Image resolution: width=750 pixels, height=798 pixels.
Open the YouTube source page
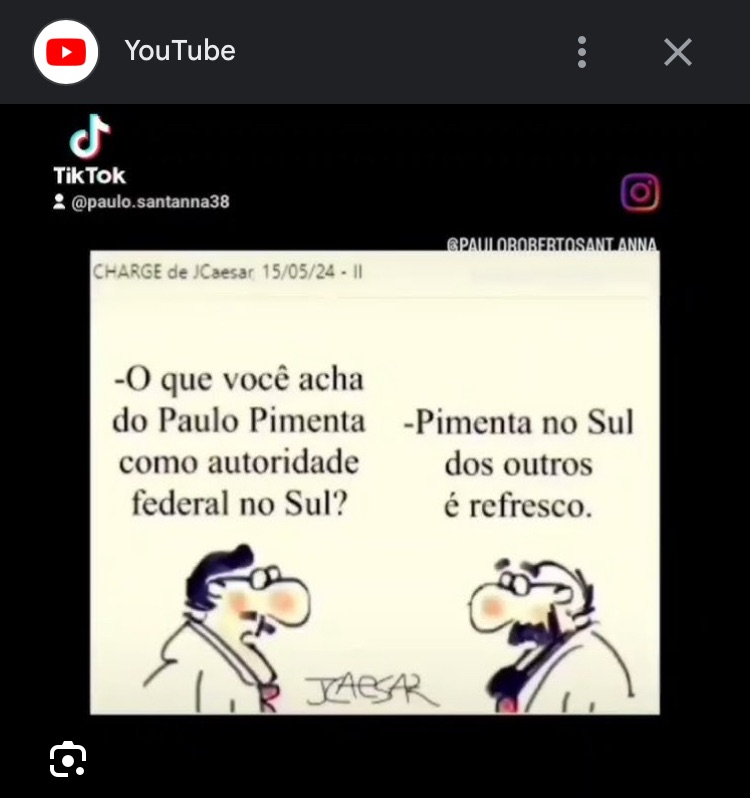[x=179, y=51]
